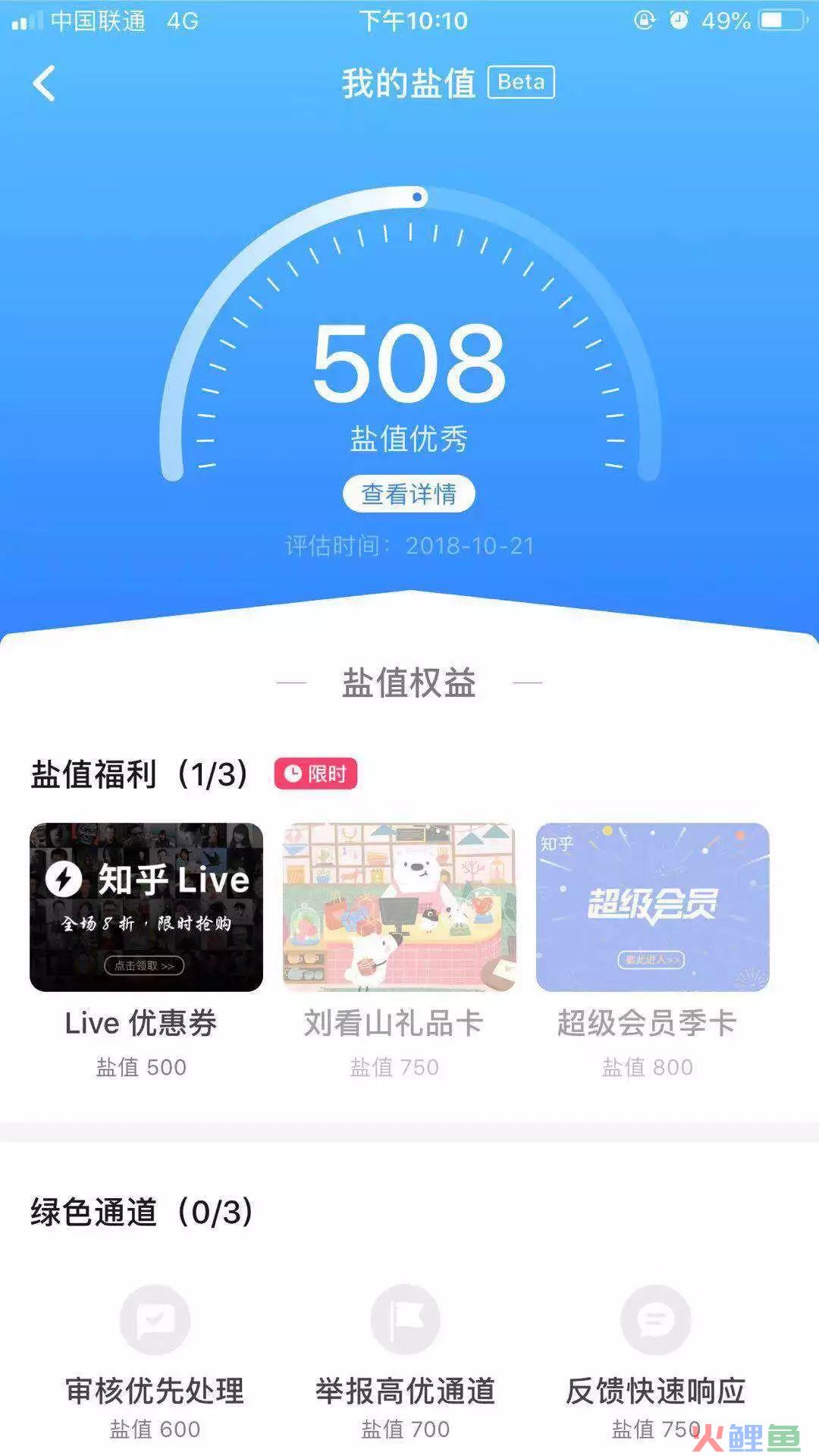819x1456 pixels.
Task: Open the Live 优惠券 card
Action: [x=146, y=907]
